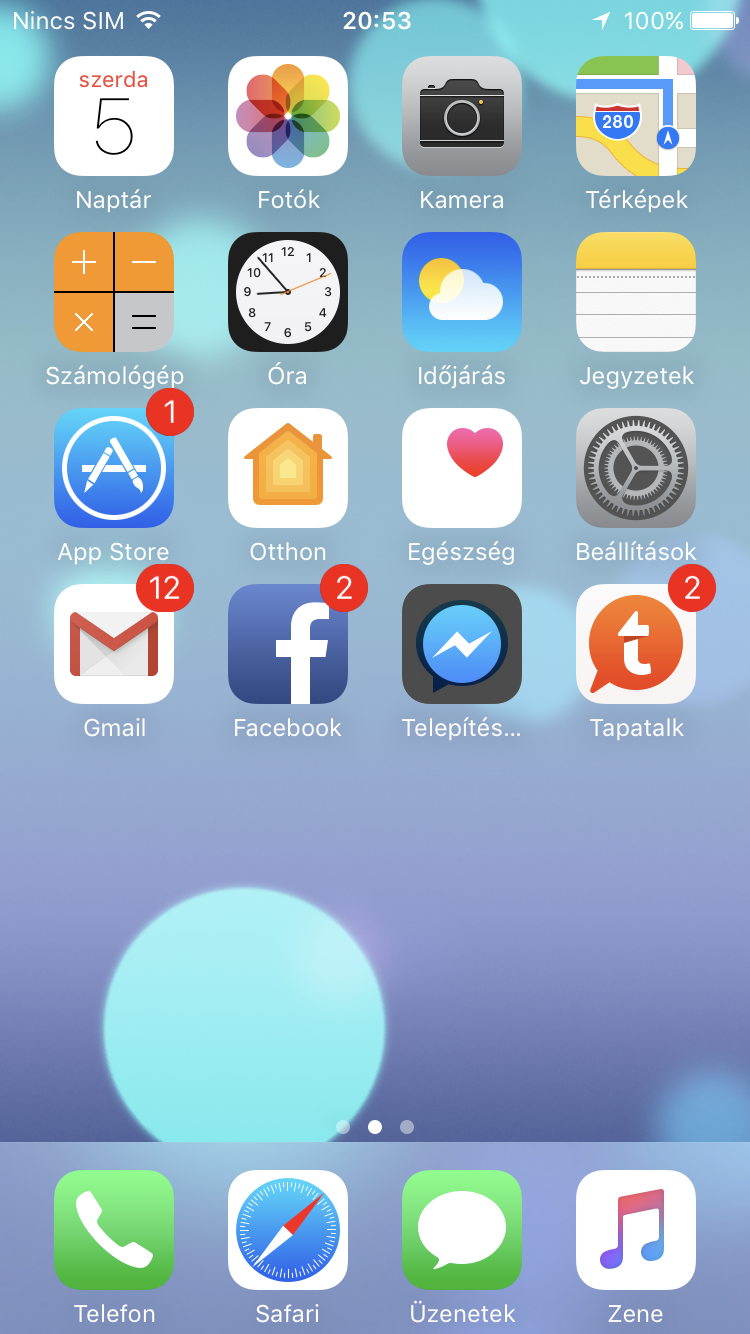Launch the Fotók photos app
The height and width of the screenshot is (1334, 750).
pyautogui.click(x=288, y=117)
